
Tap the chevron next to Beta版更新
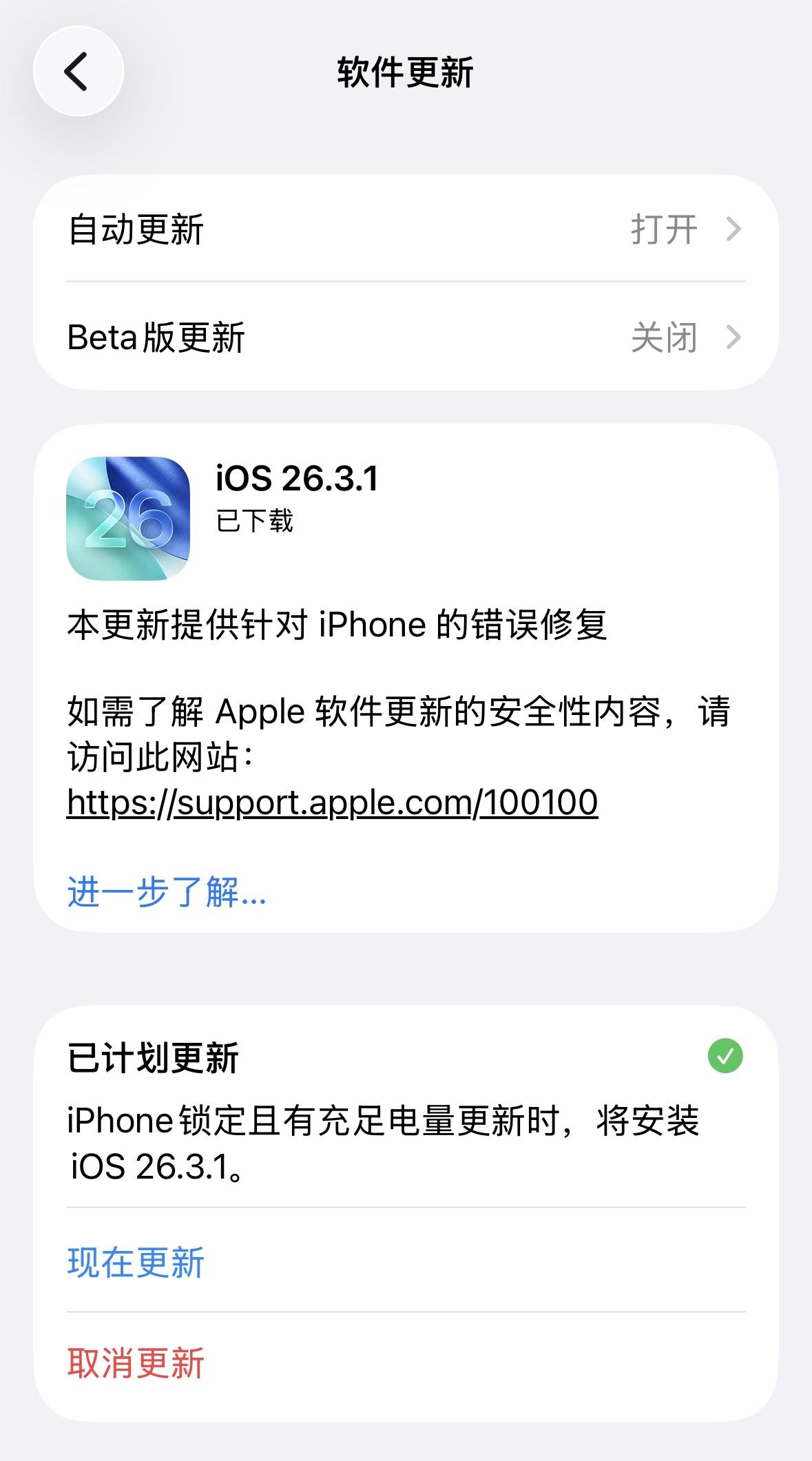coord(734,338)
